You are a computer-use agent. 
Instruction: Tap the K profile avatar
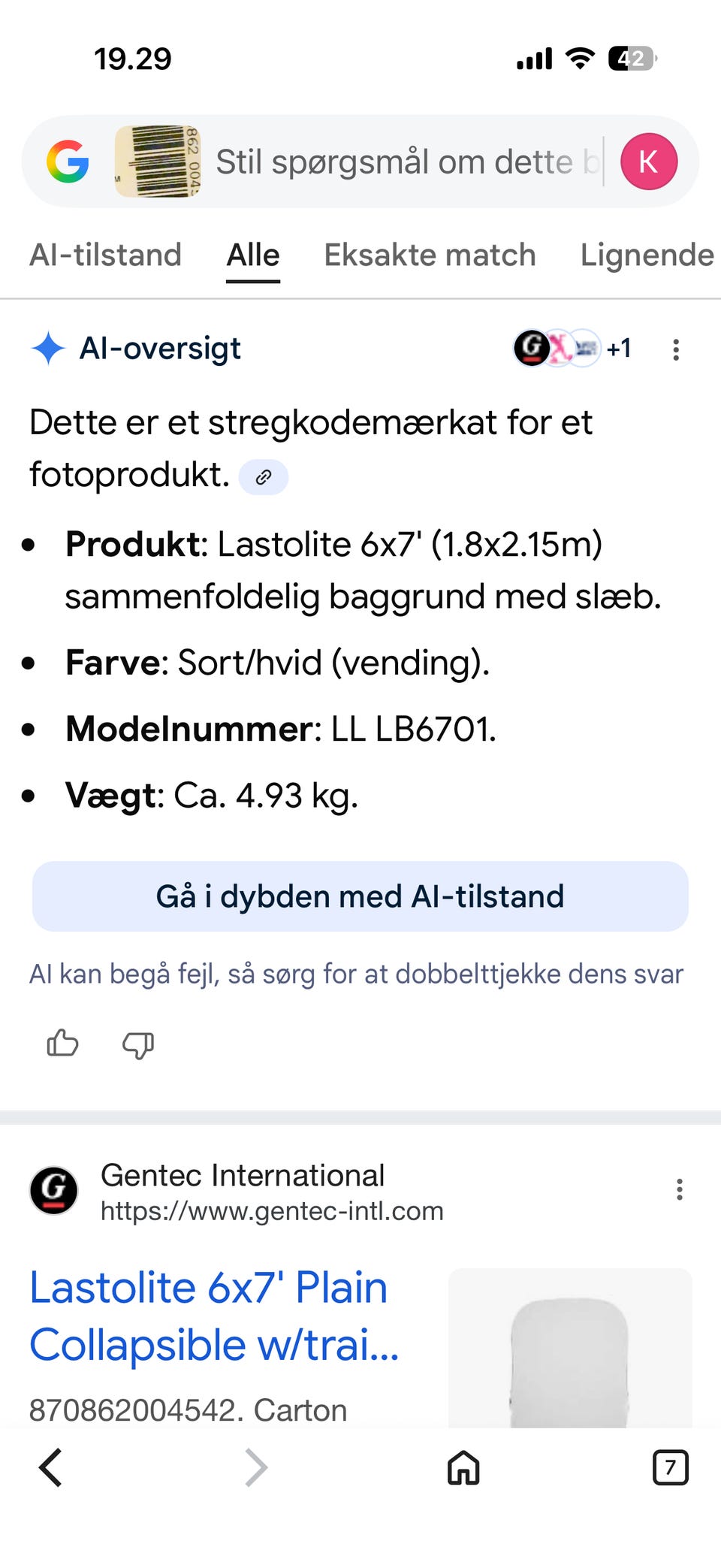click(648, 161)
